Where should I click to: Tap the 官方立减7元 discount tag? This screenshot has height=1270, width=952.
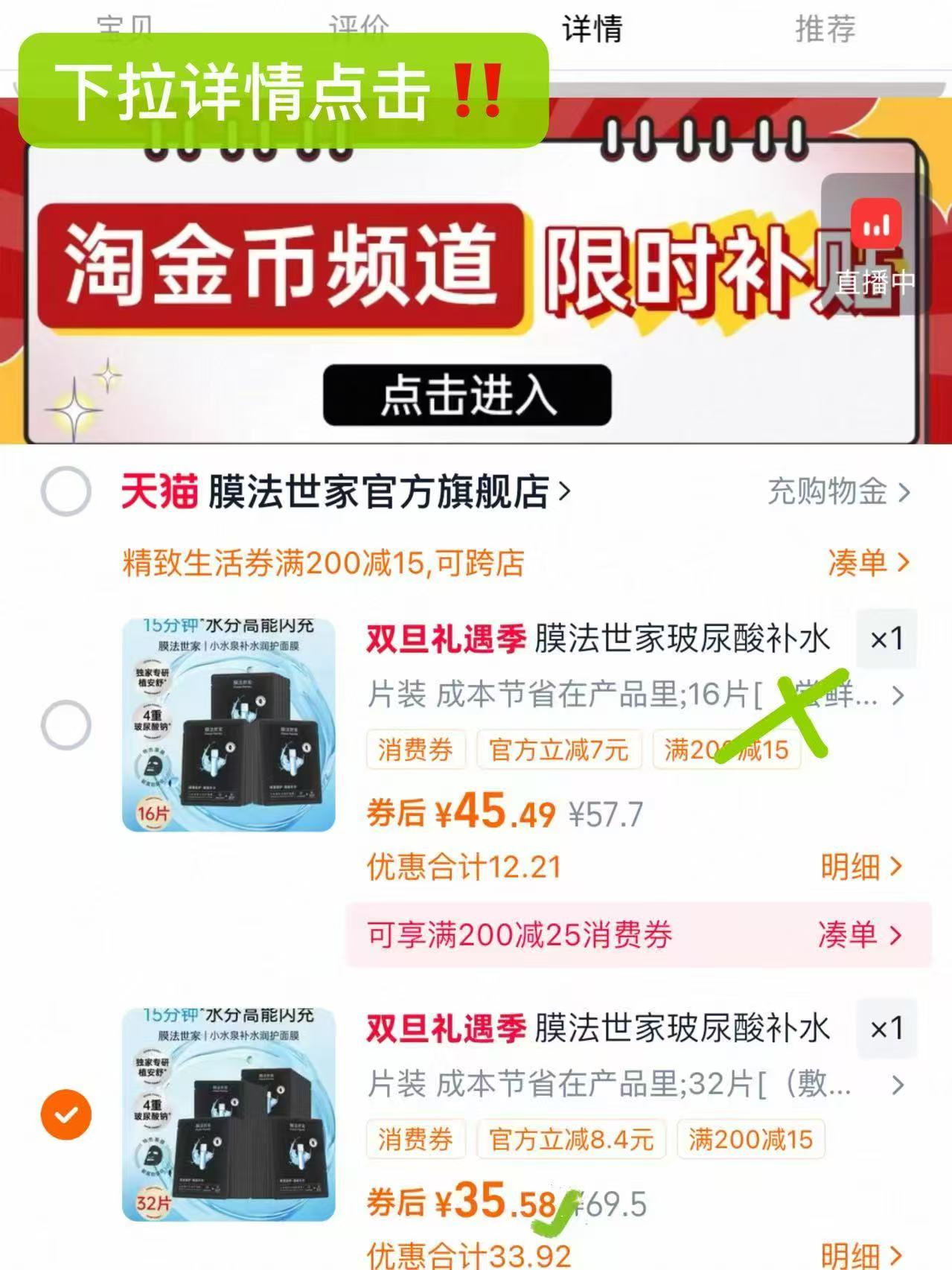560,750
